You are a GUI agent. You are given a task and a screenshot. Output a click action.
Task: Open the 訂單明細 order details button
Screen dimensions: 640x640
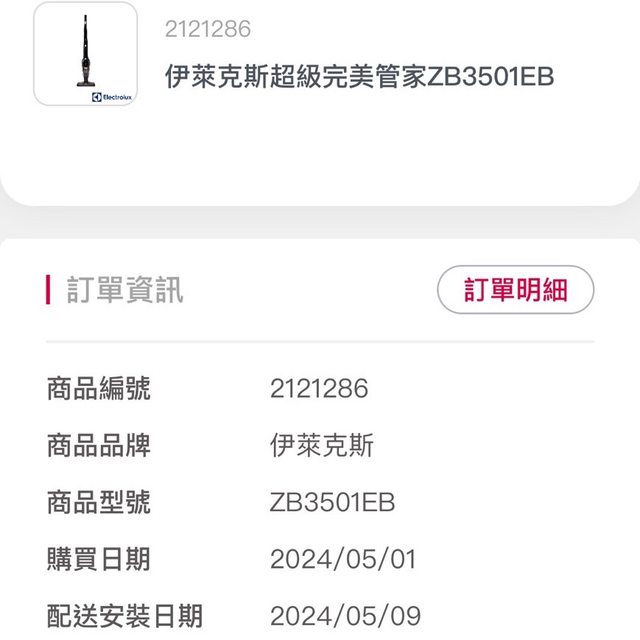pyautogui.click(x=515, y=290)
